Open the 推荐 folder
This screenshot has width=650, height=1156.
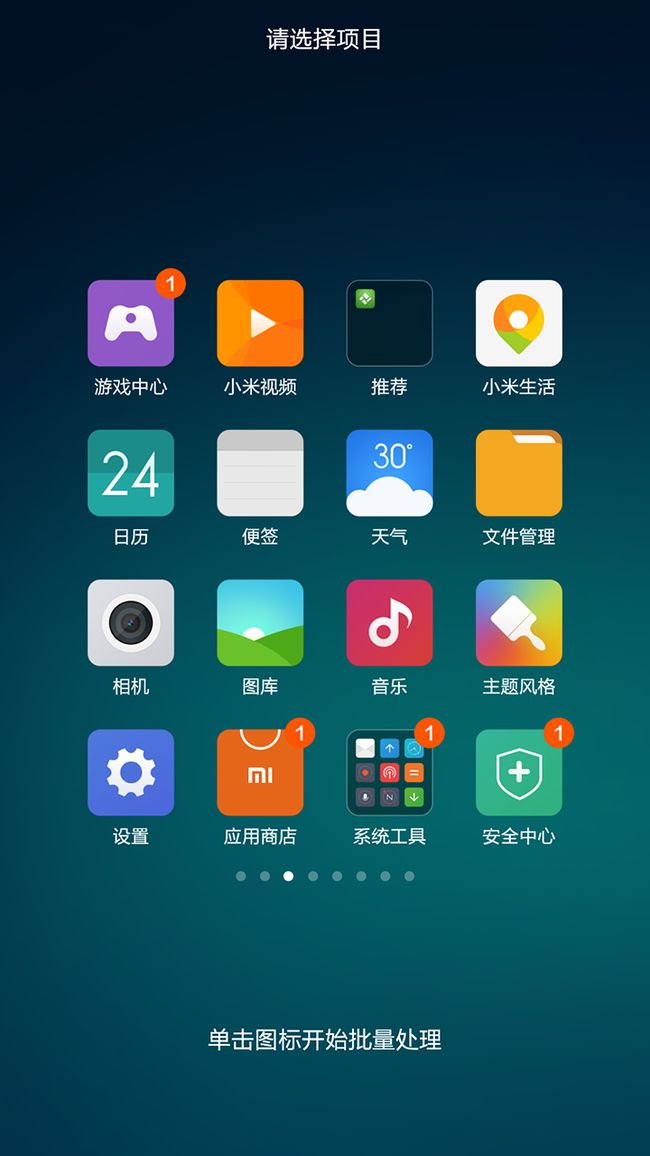(389, 323)
